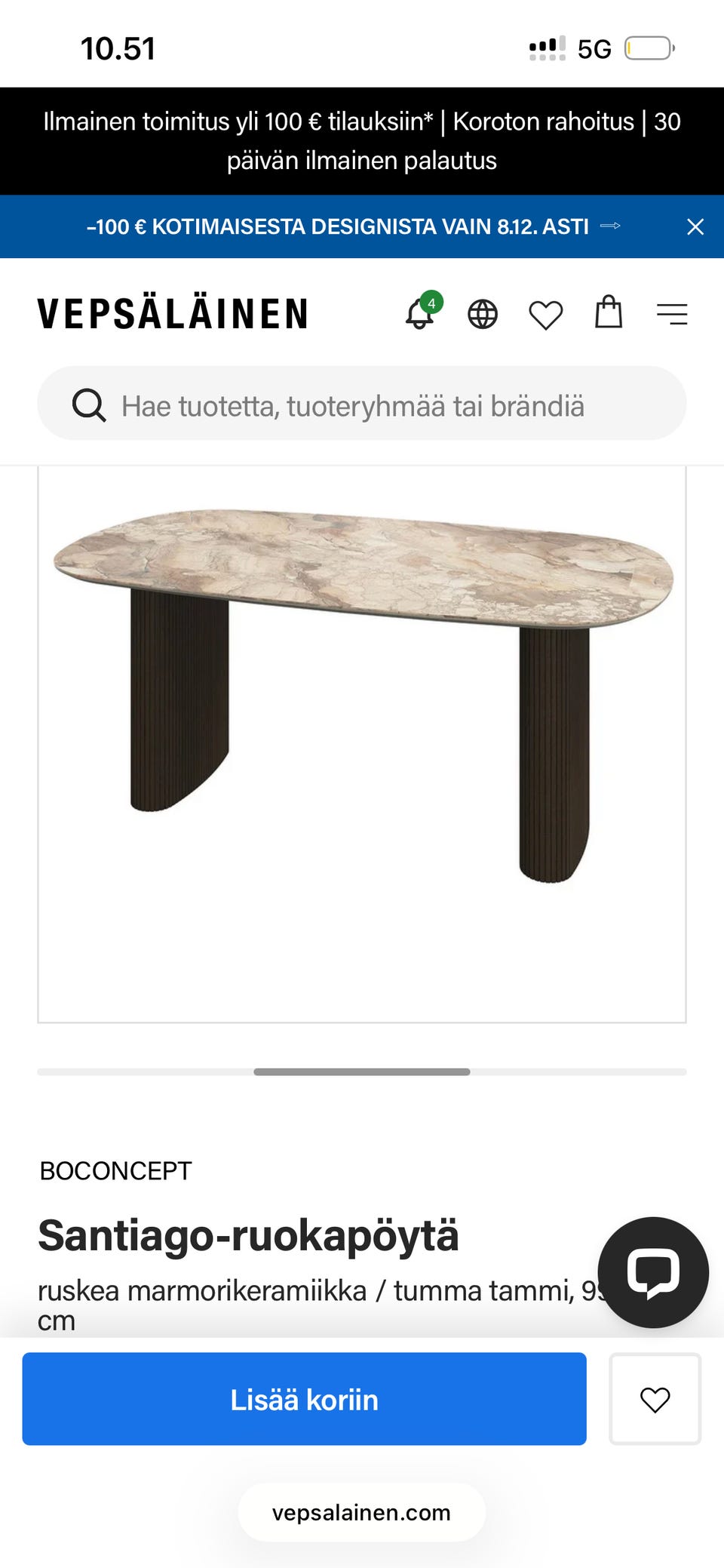Open the language globe selector
This screenshot has height=1568, width=724.
483,314
